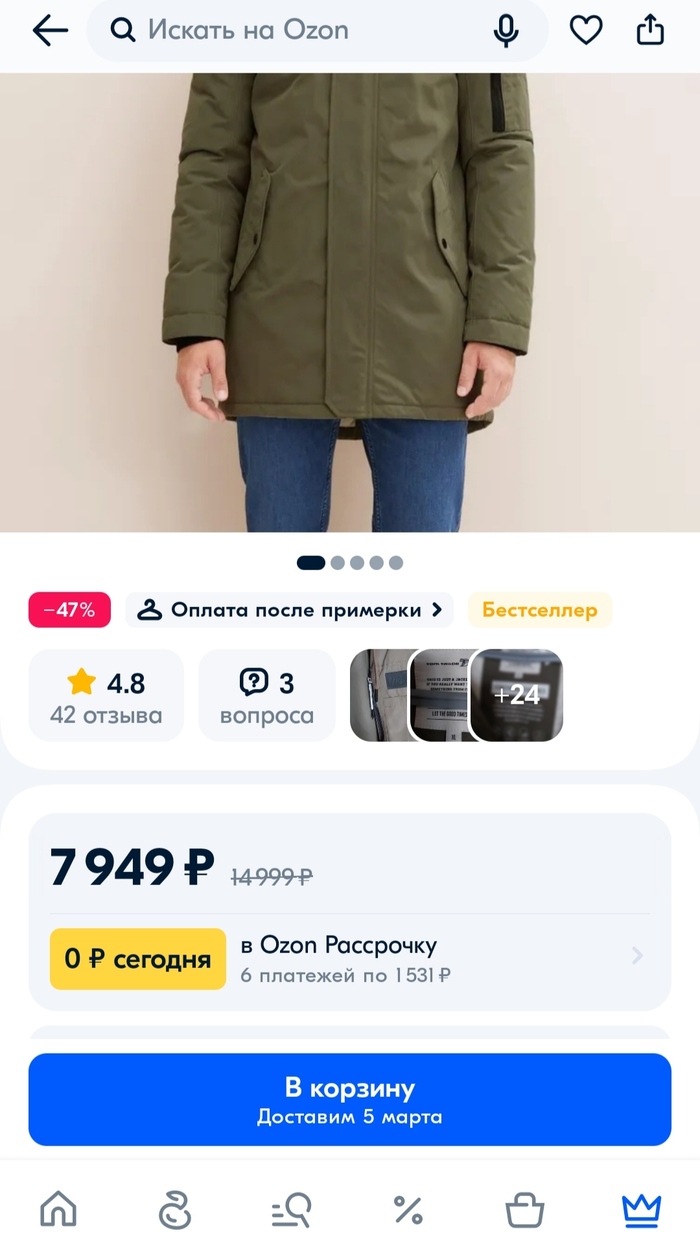Go back using the arrow icon
Image resolution: width=700 pixels, height=1255 pixels.
tap(49, 31)
